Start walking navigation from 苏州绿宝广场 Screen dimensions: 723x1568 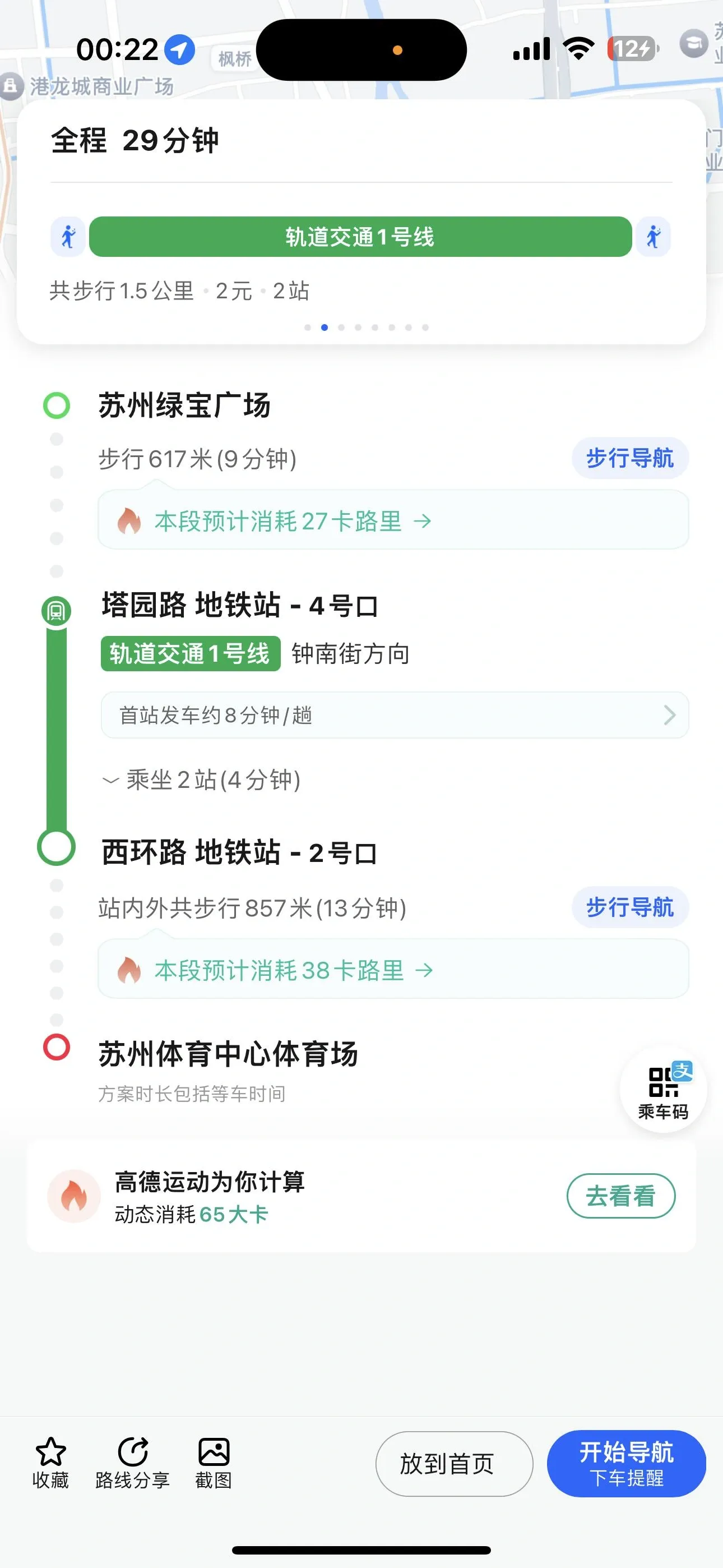point(629,458)
